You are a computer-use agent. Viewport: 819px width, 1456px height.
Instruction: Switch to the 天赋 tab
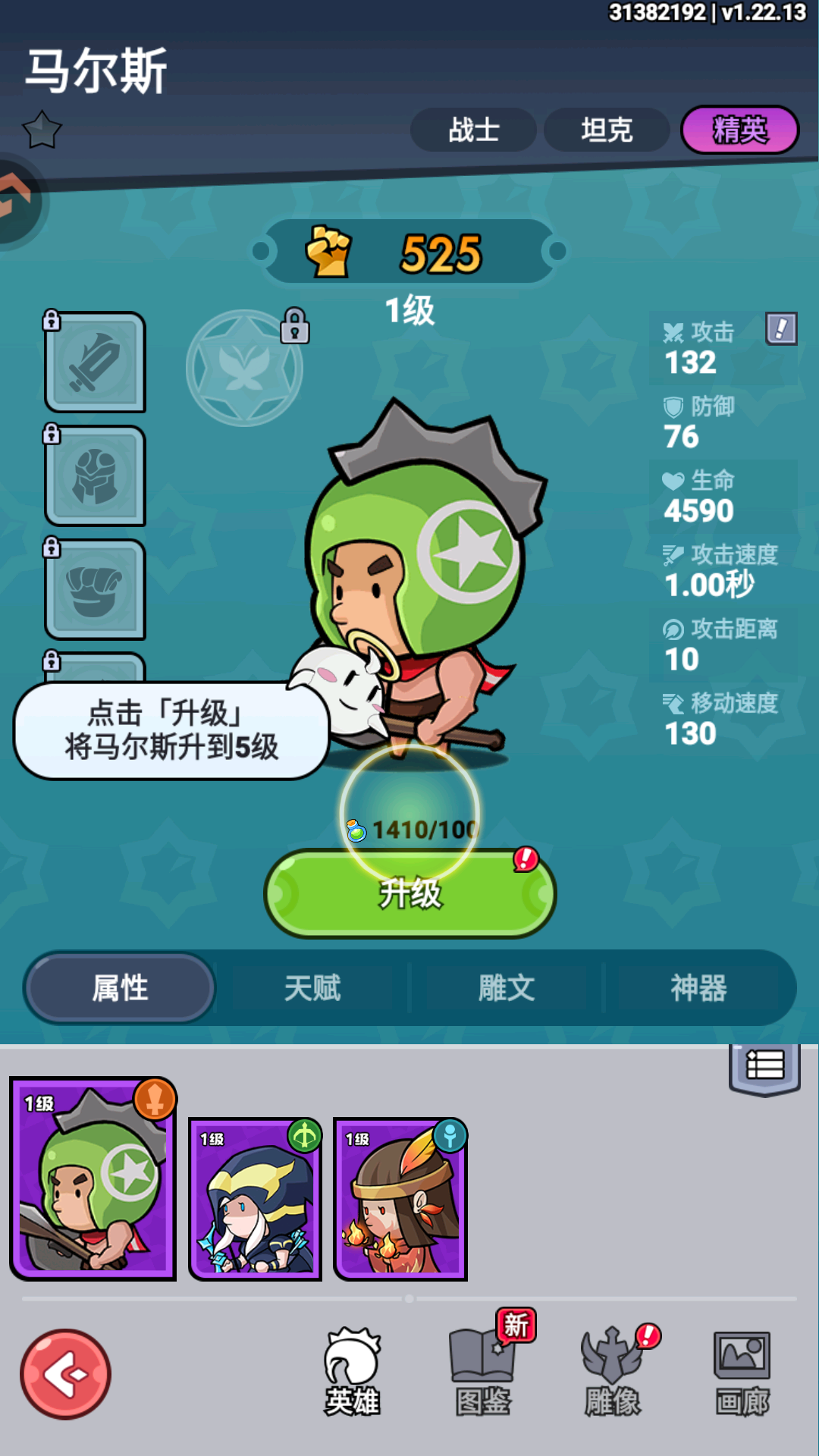coord(312,988)
